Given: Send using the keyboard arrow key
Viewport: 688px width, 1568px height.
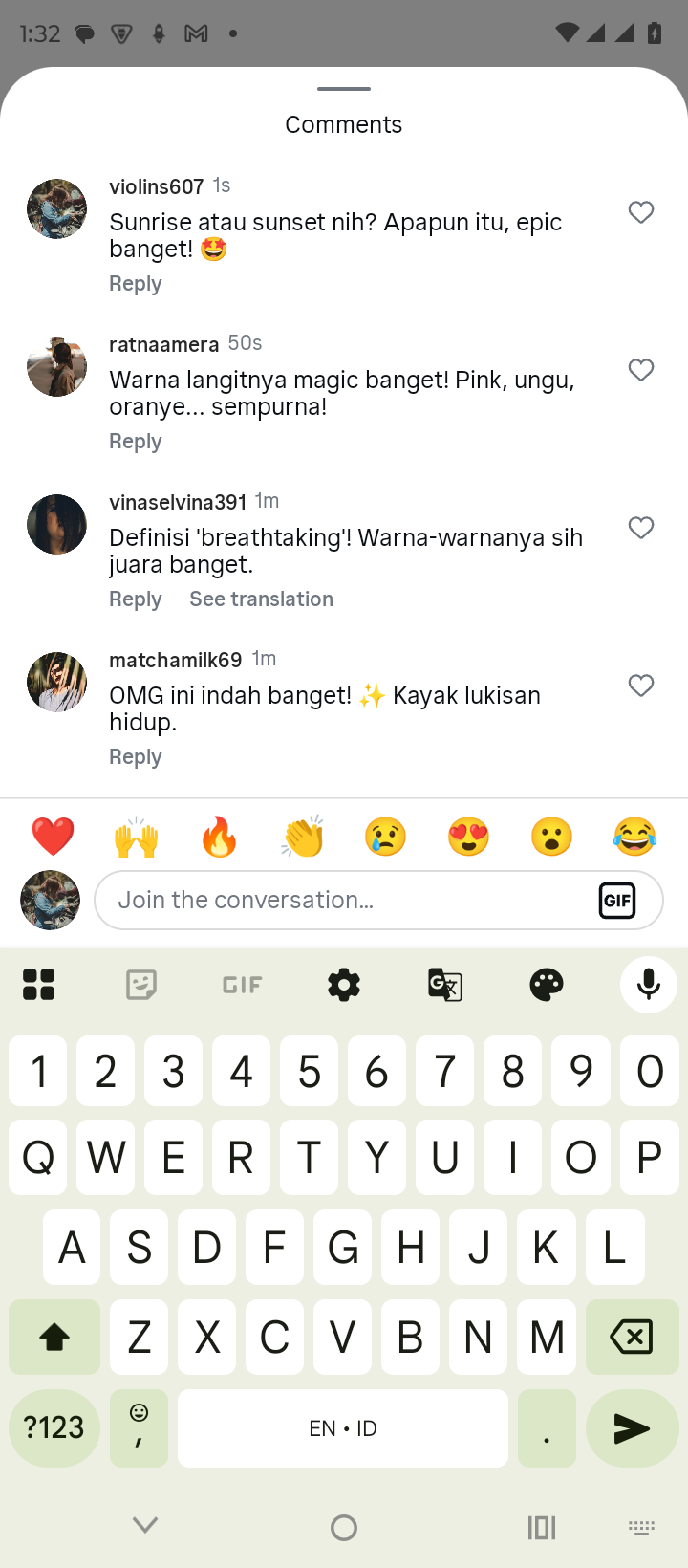Looking at the screenshot, I should (632, 1428).
